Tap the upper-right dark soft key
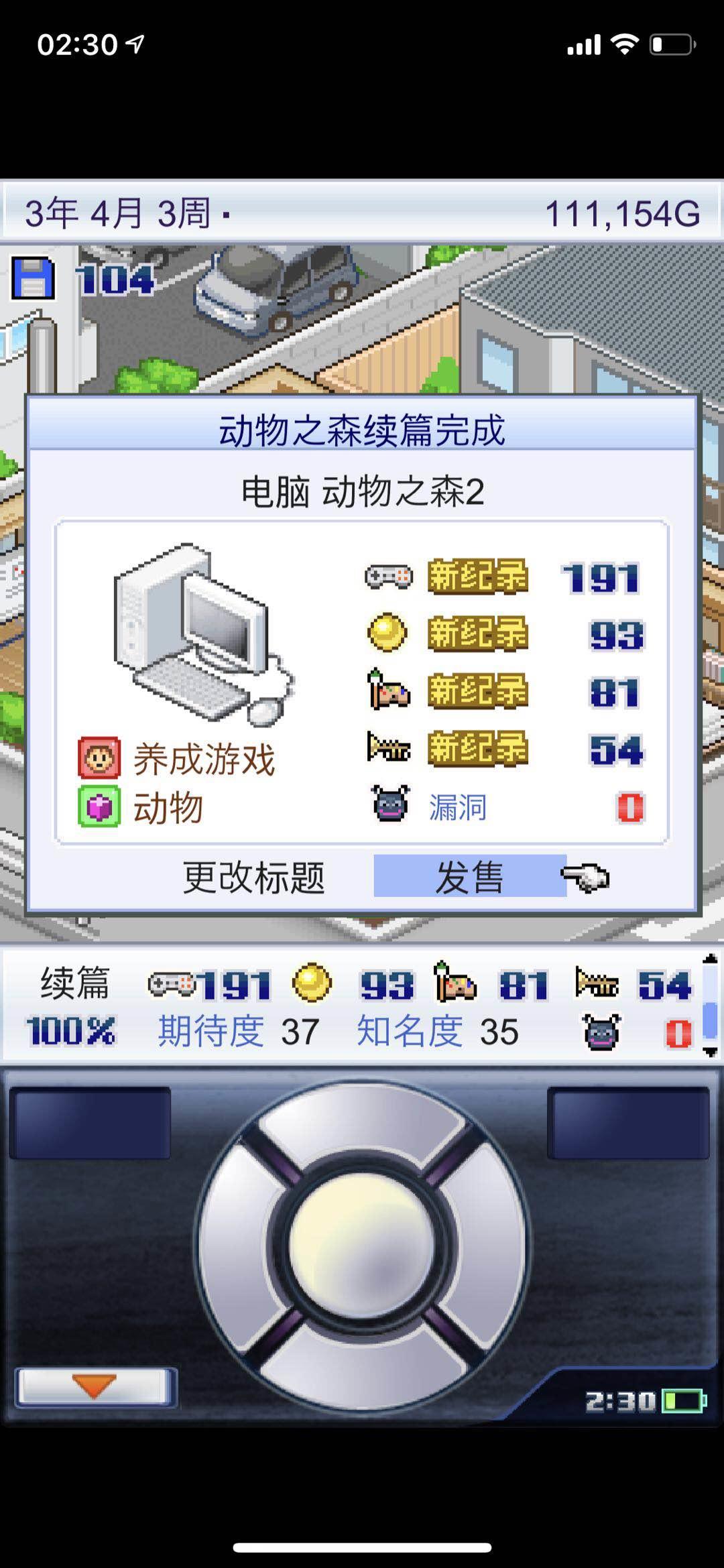The height and width of the screenshot is (1568, 724). tap(628, 1123)
